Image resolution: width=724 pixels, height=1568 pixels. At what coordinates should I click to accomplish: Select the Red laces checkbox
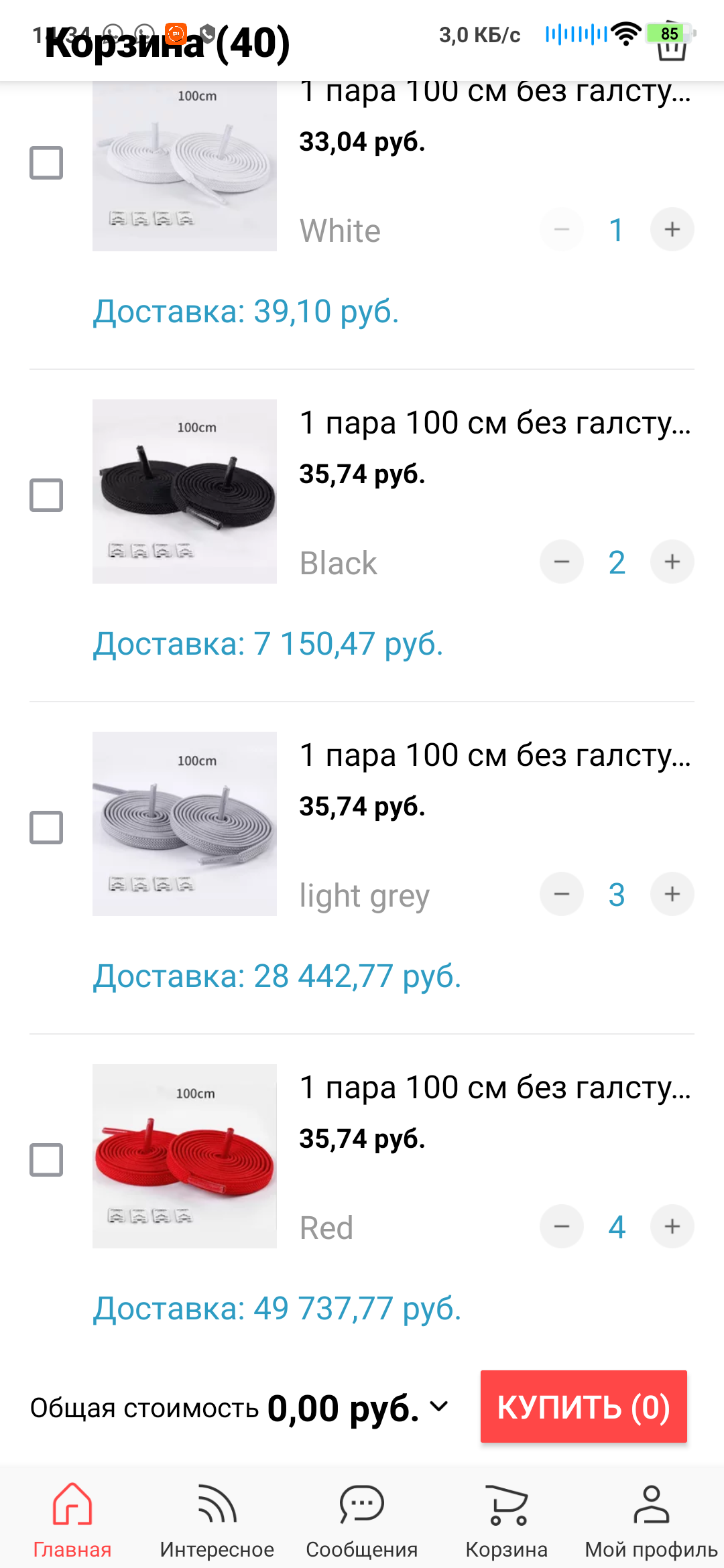[x=46, y=1160]
